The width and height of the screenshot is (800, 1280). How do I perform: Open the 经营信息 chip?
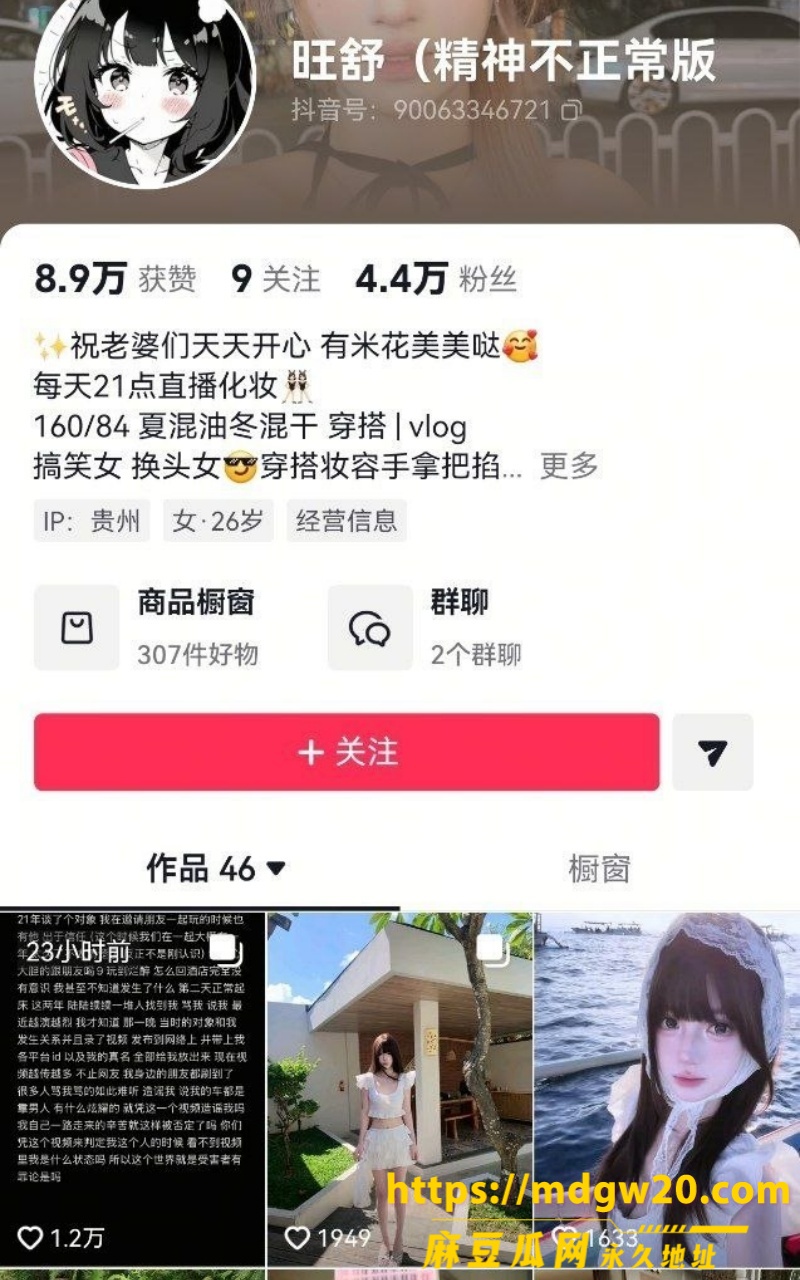347,521
